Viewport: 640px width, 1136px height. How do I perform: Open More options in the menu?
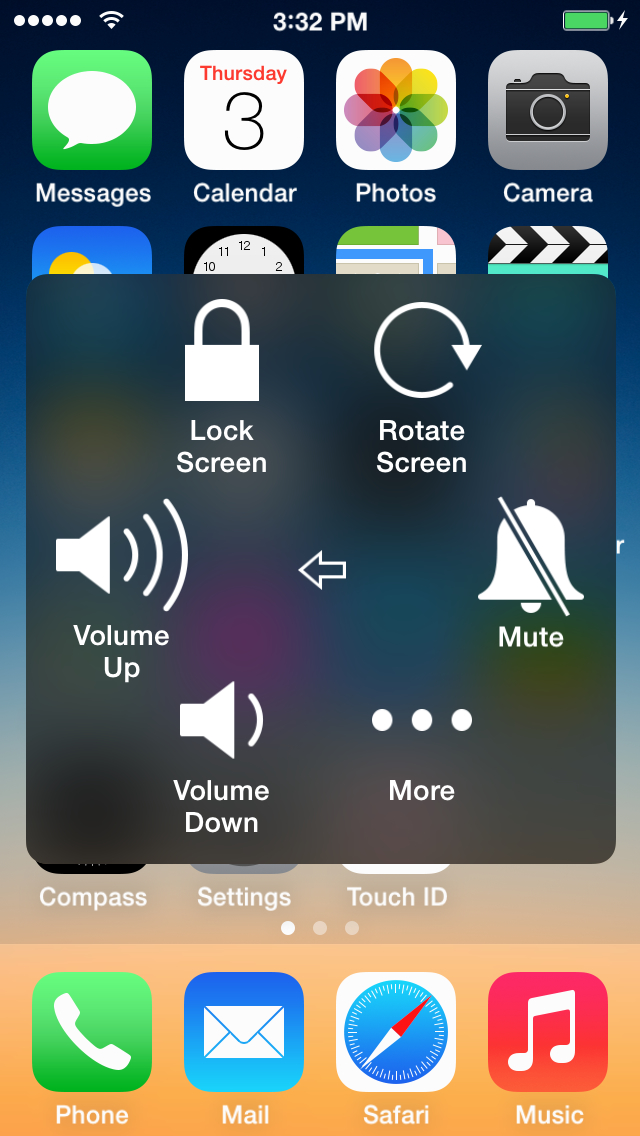pyautogui.click(x=422, y=753)
